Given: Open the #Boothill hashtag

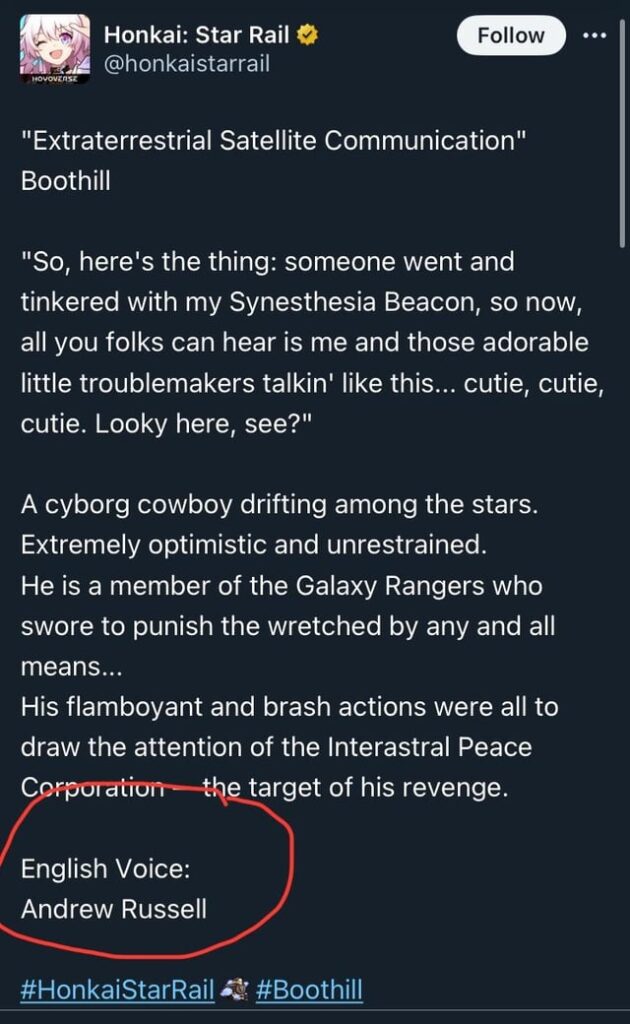Looking at the screenshot, I should (309, 990).
